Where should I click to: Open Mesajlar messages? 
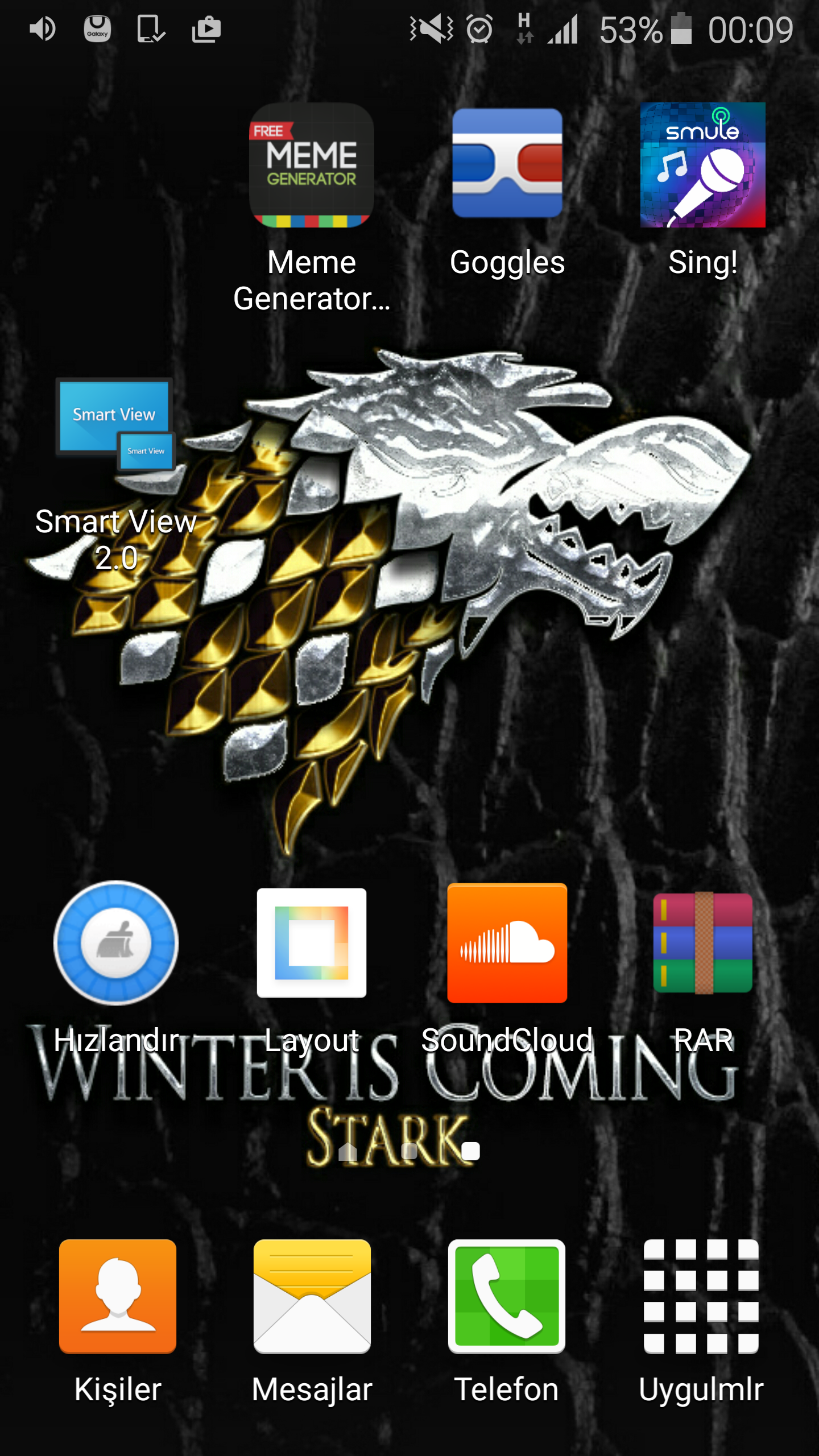[x=312, y=1297]
